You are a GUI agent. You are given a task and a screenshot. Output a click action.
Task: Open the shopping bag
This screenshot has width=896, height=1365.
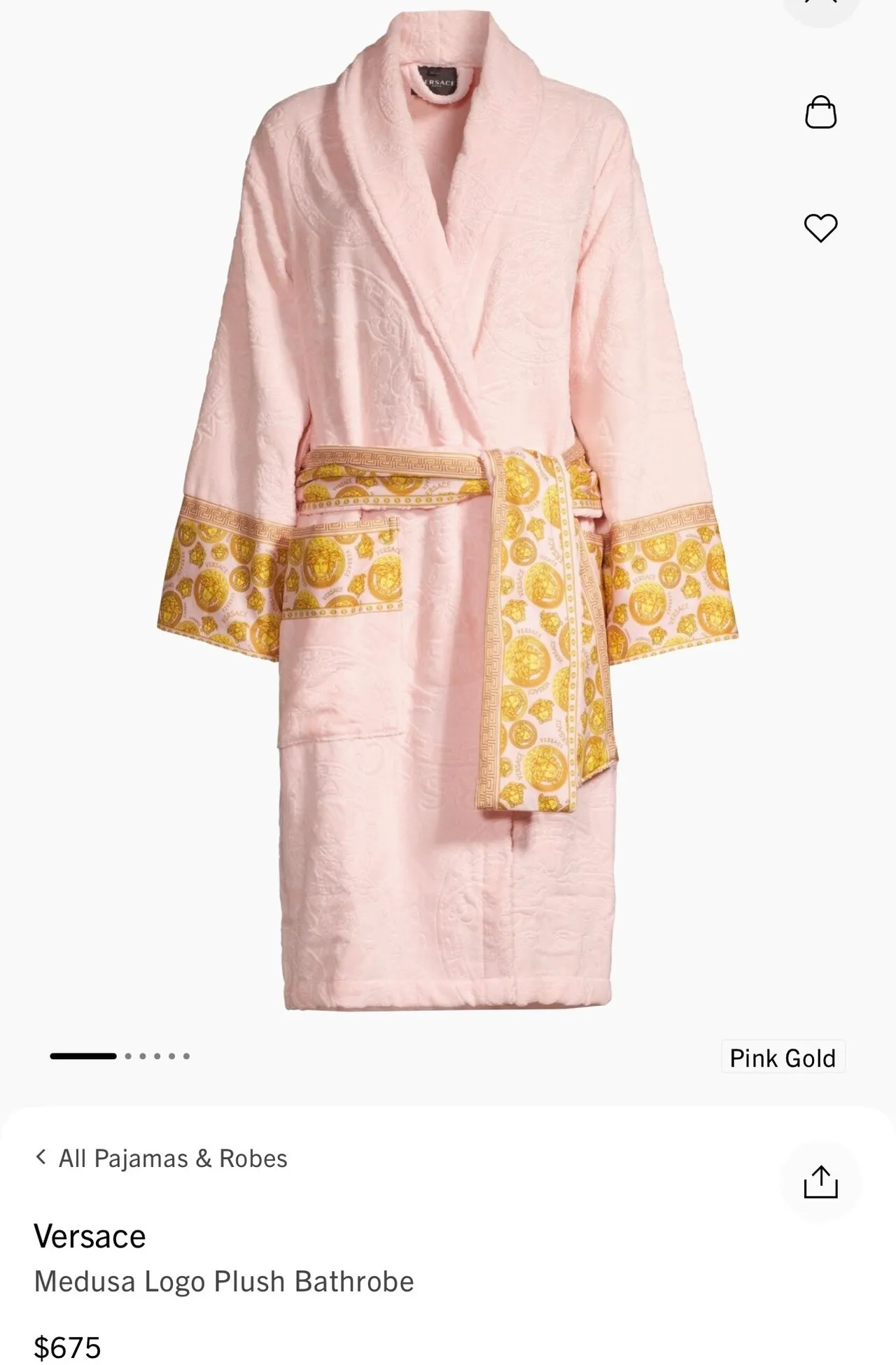point(820,113)
